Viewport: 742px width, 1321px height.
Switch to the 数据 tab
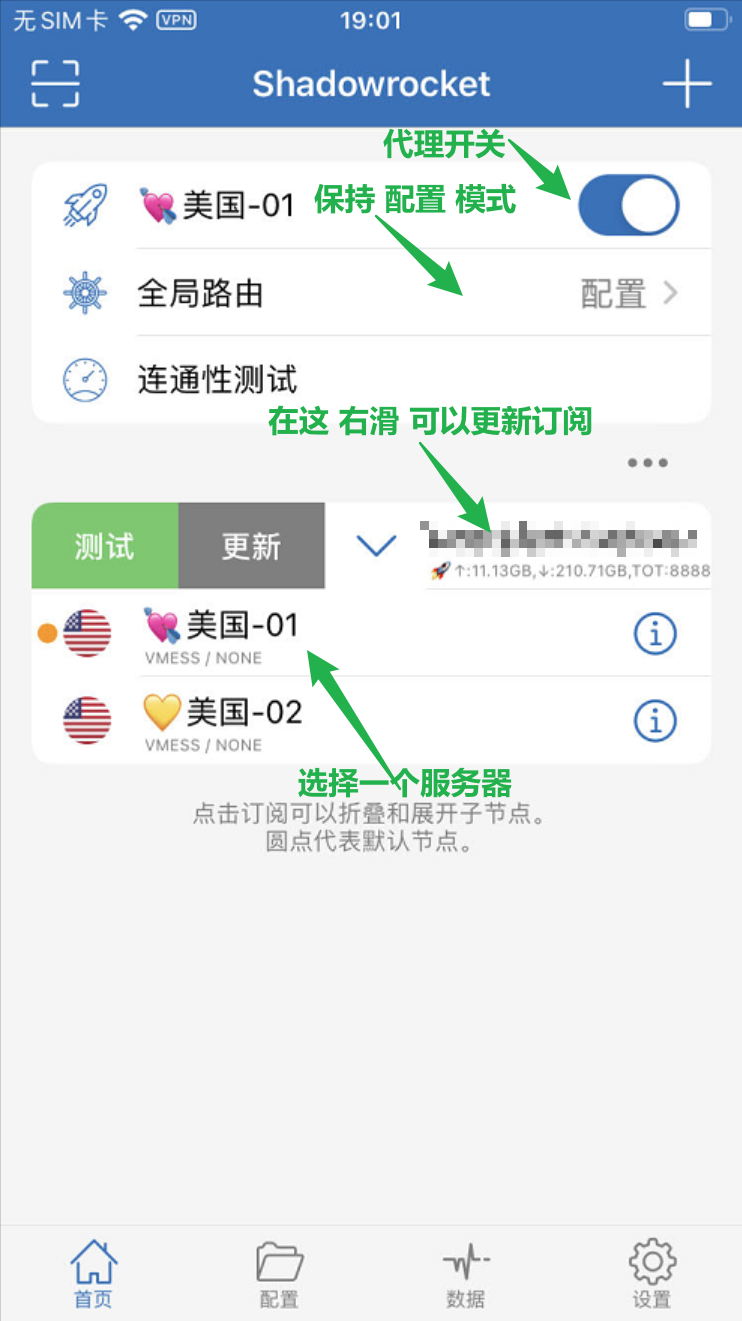pyautogui.click(x=465, y=1273)
